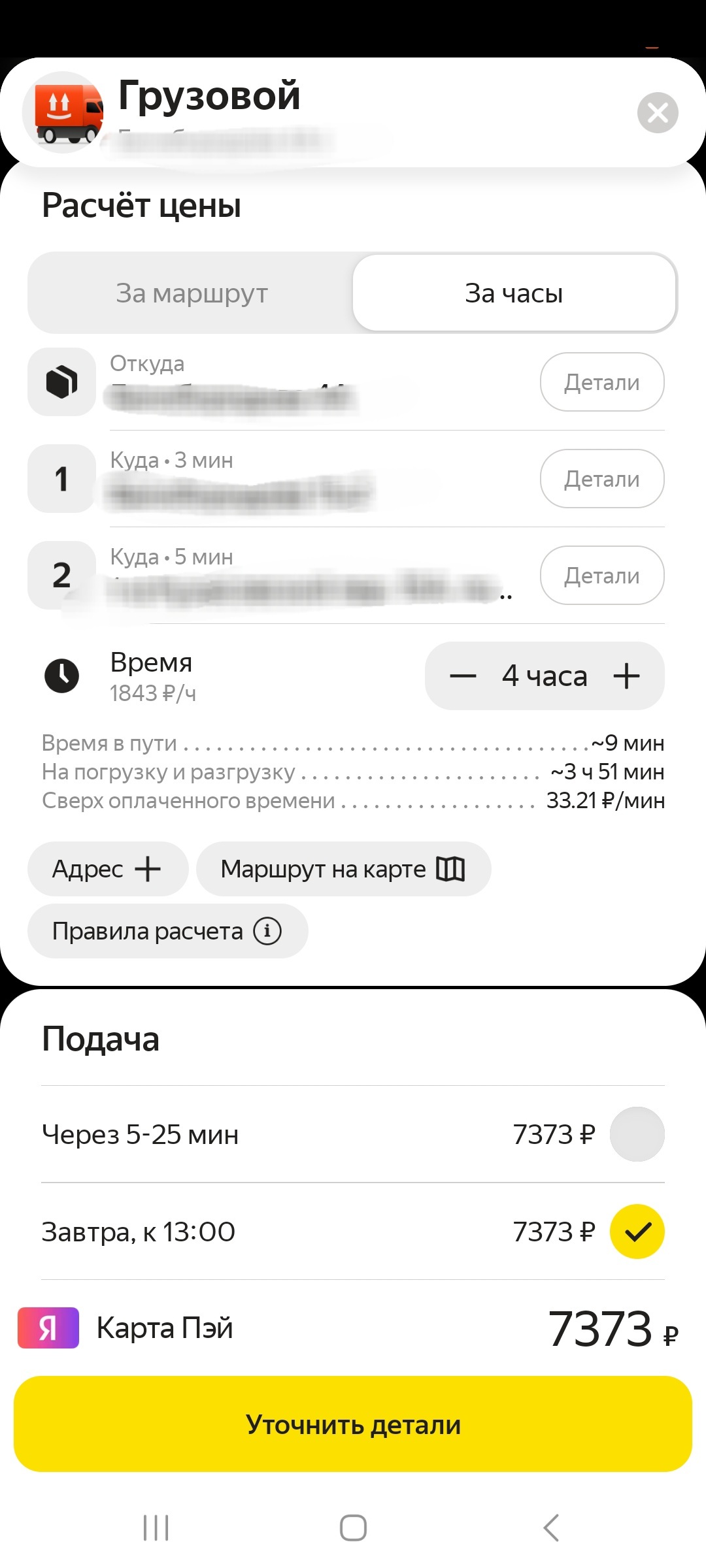Select the За часы pricing tab
The width and height of the screenshot is (706, 1568).
[514, 293]
